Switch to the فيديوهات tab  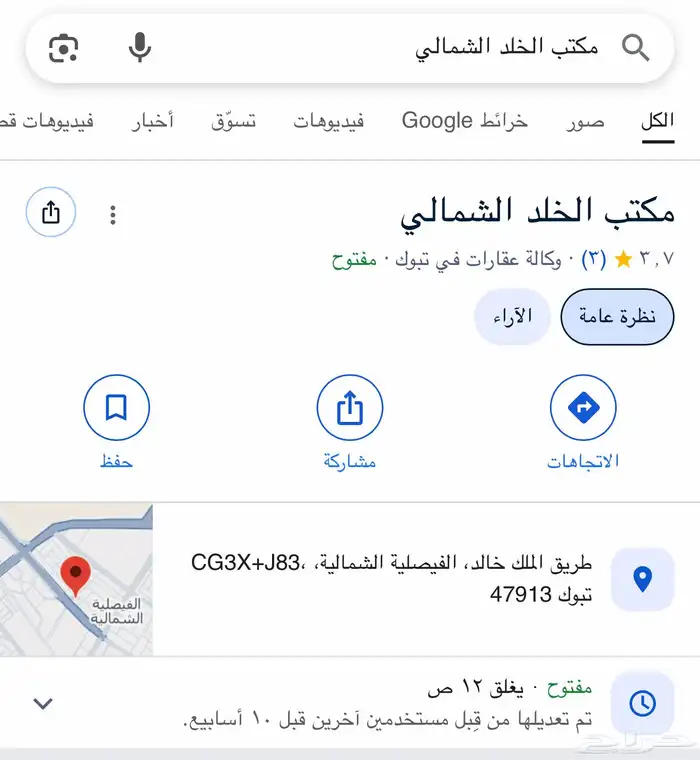[328, 122]
